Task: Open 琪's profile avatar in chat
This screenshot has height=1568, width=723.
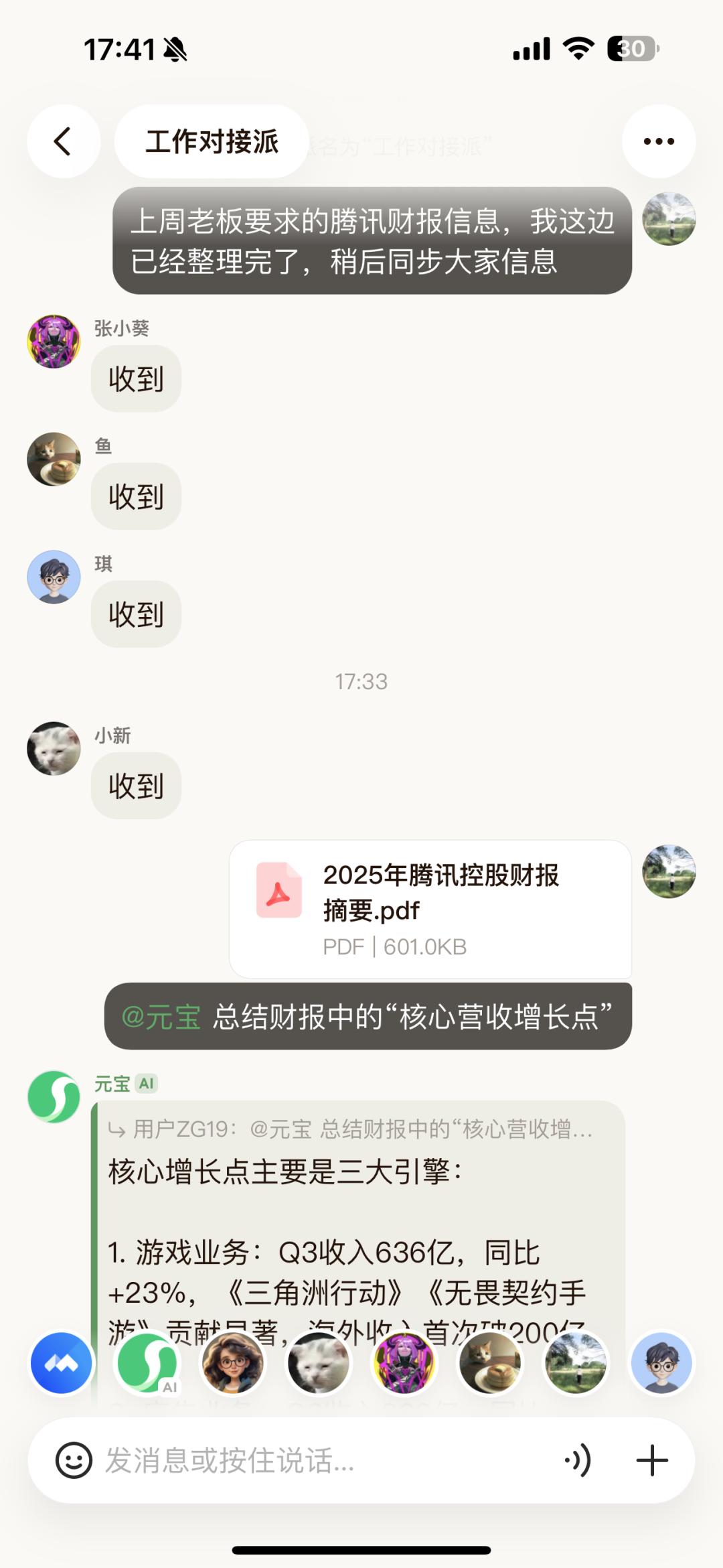Action: [54, 577]
